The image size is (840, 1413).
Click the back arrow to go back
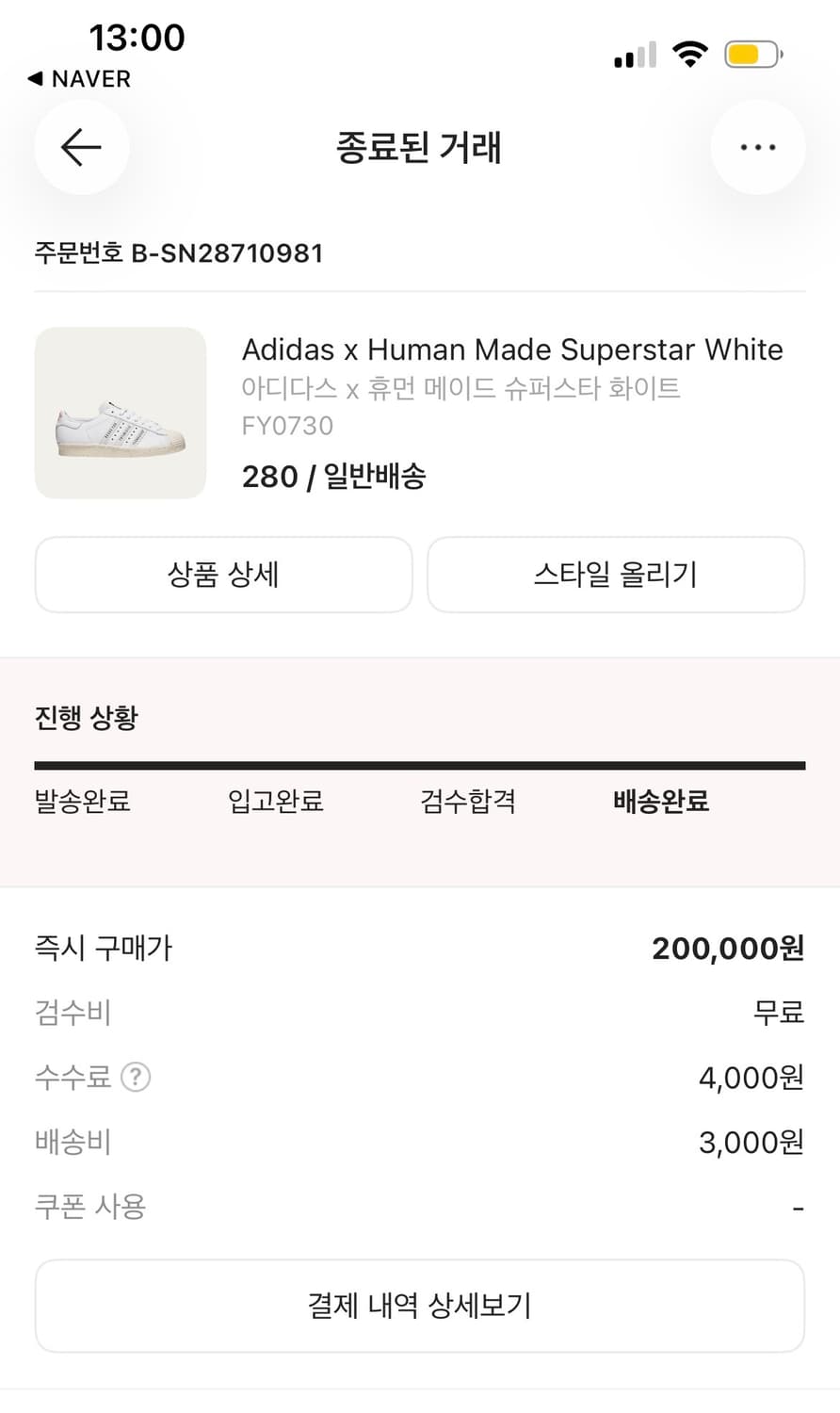(x=81, y=148)
